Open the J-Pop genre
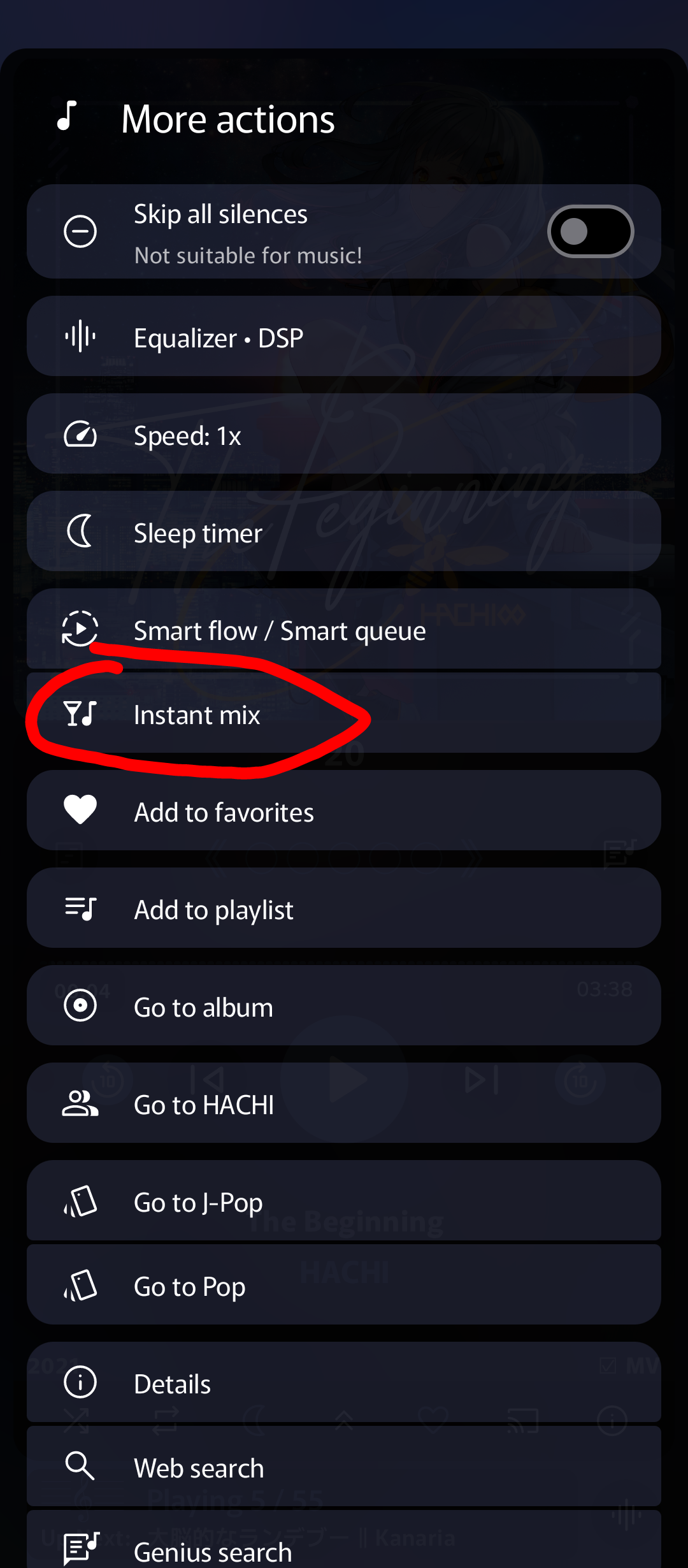The width and height of the screenshot is (688, 1568). 344,1201
